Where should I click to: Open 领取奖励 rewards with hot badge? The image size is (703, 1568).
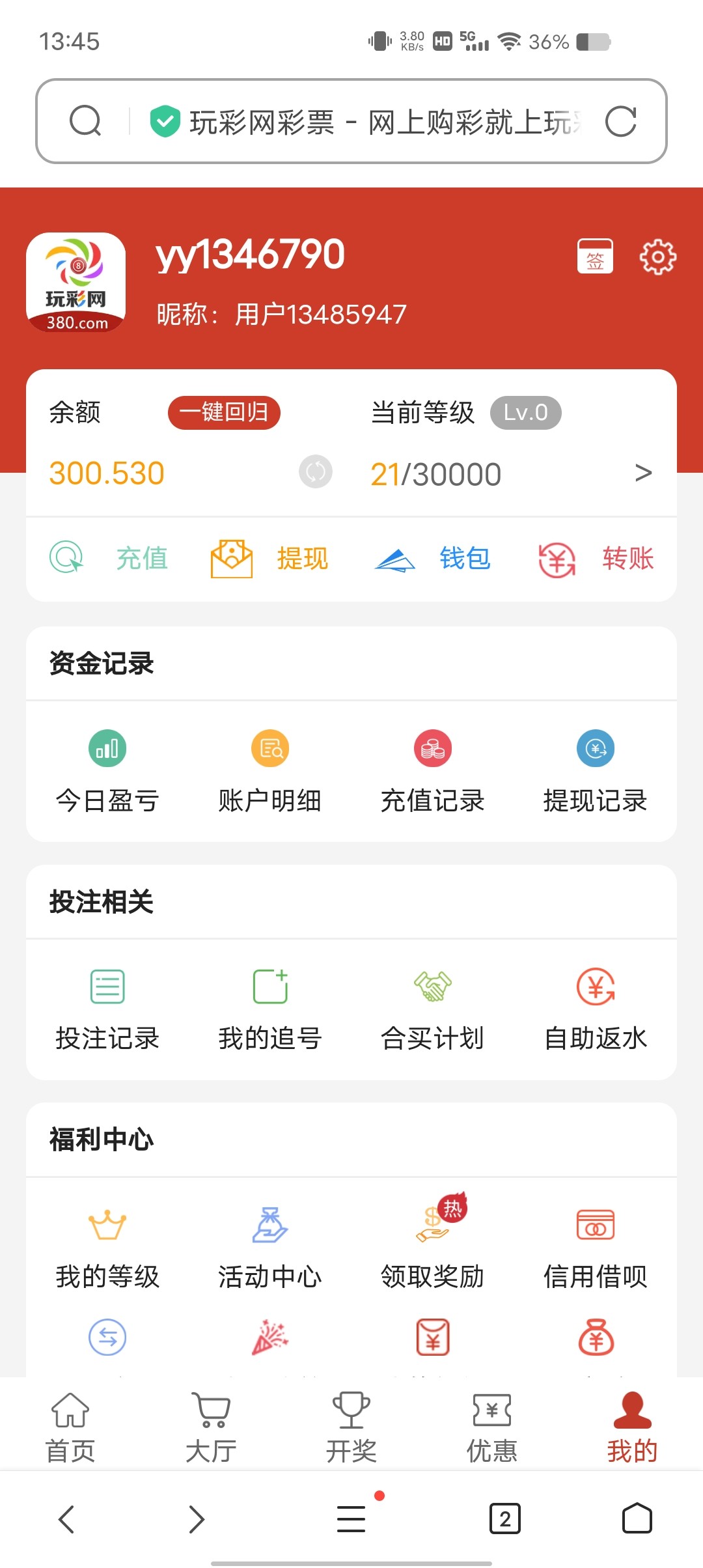click(432, 1224)
